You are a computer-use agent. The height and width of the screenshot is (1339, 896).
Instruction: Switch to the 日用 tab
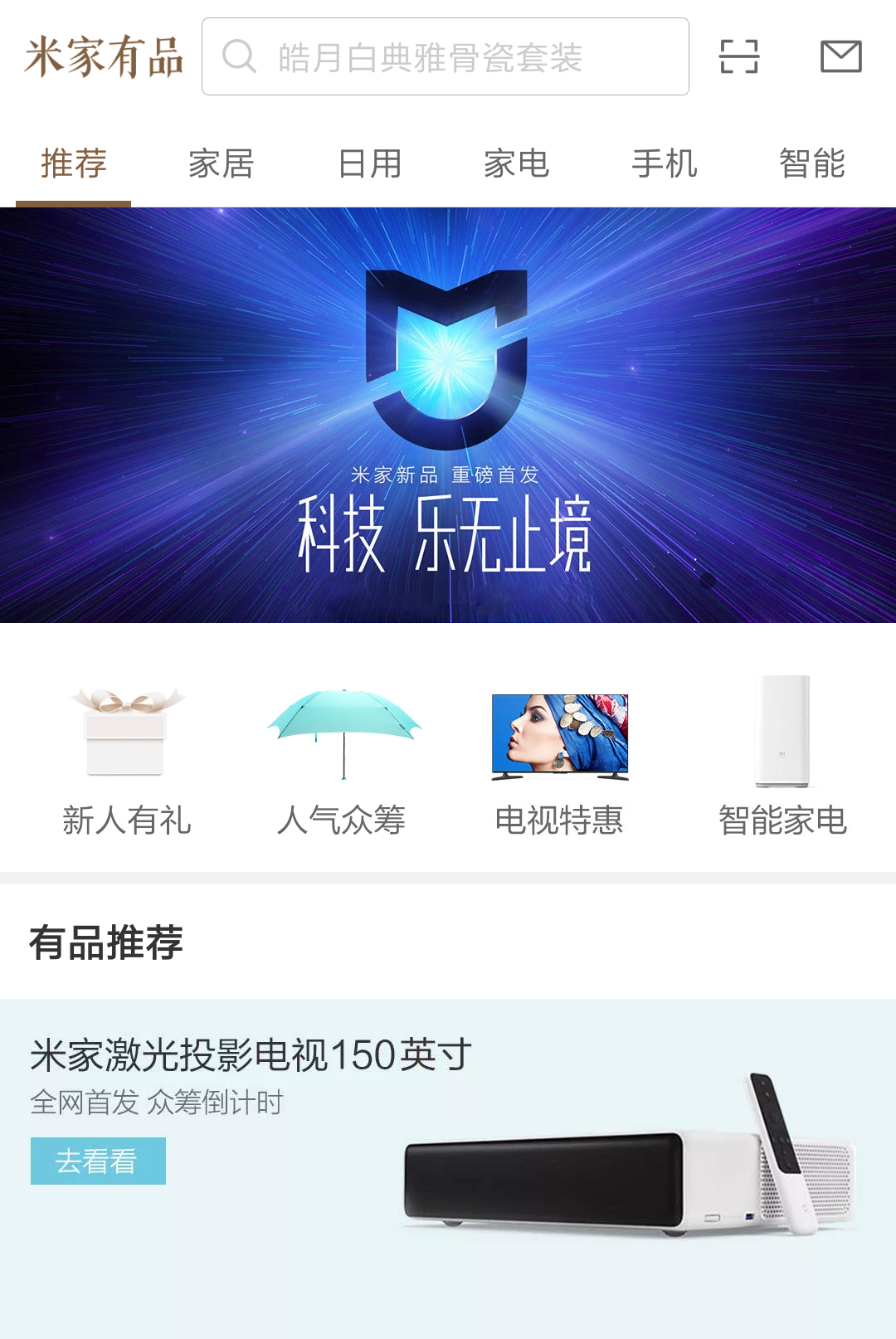click(x=369, y=163)
